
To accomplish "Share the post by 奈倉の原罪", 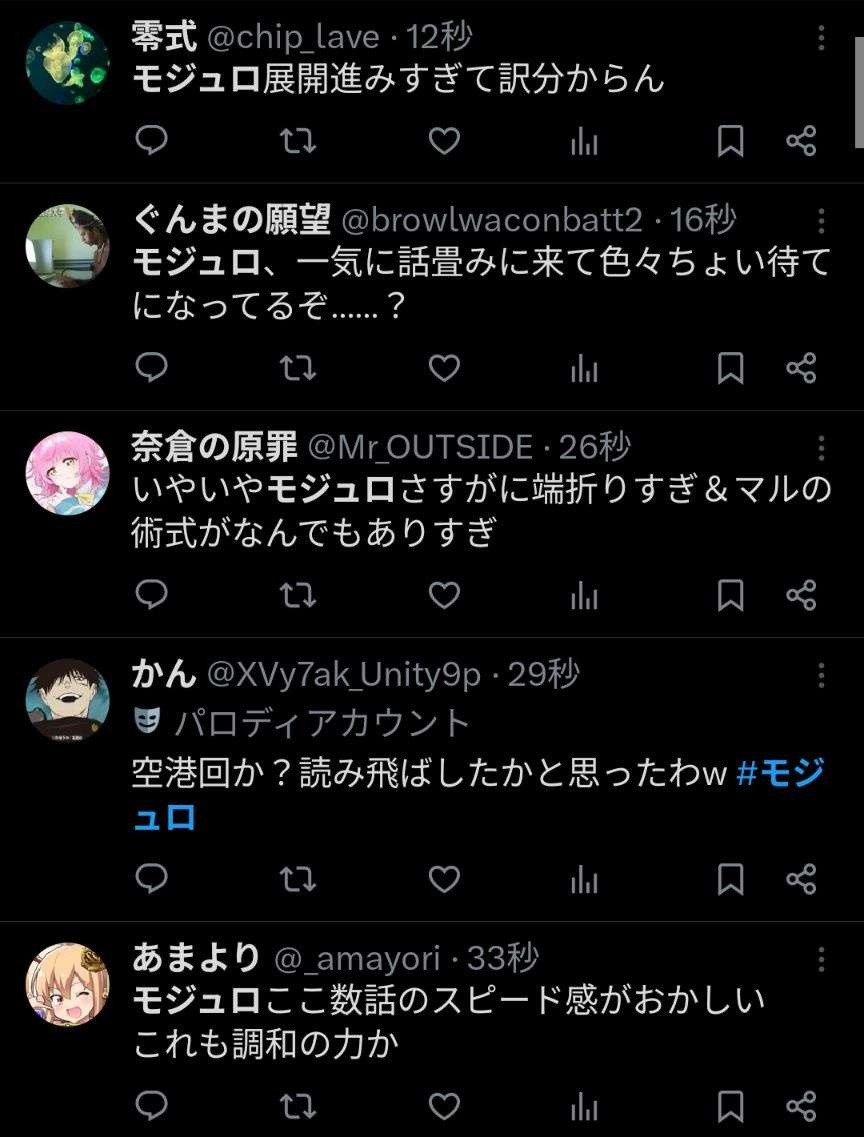I will (x=801, y=596).
